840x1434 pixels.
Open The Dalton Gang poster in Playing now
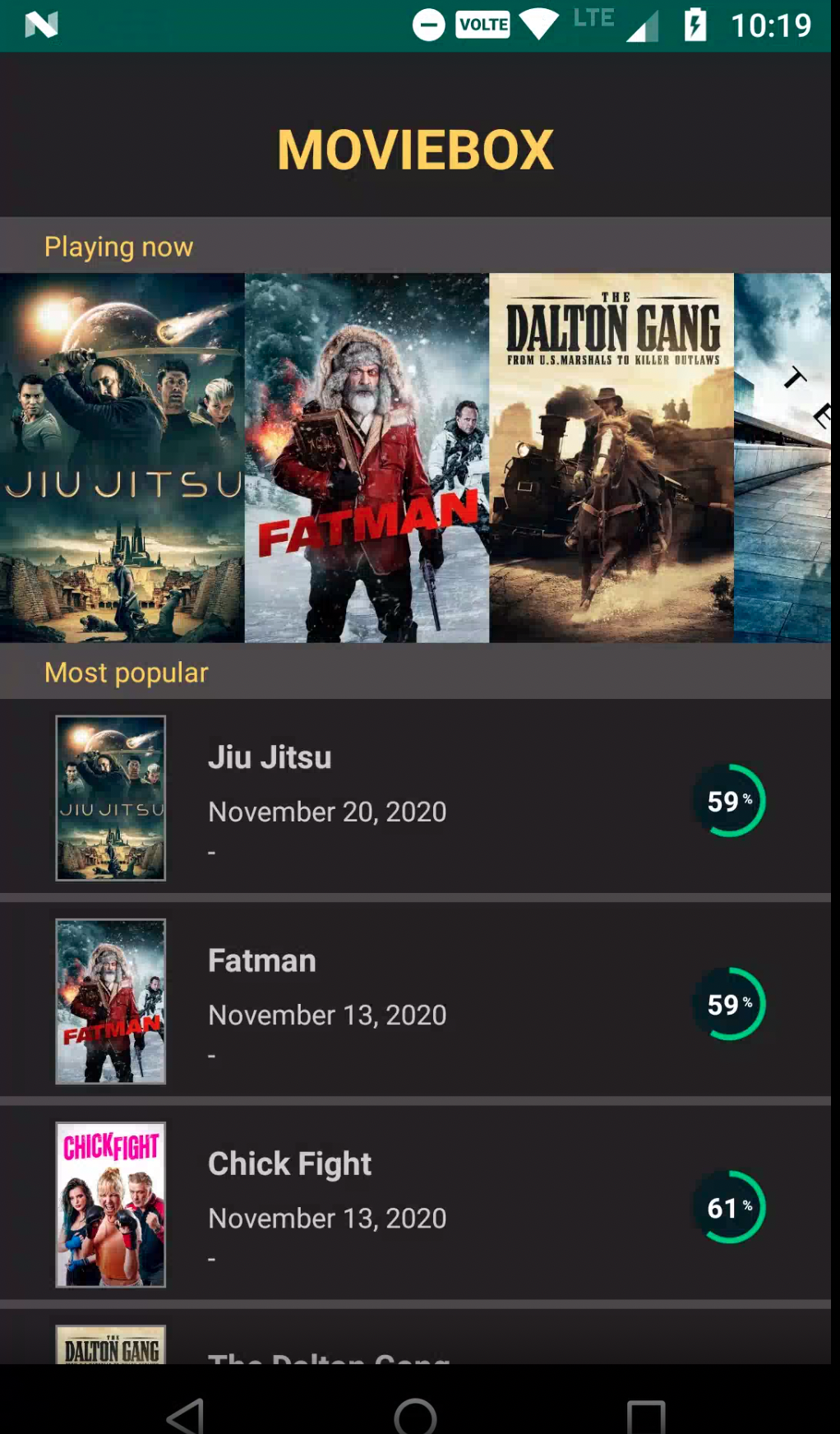(612, 457)
